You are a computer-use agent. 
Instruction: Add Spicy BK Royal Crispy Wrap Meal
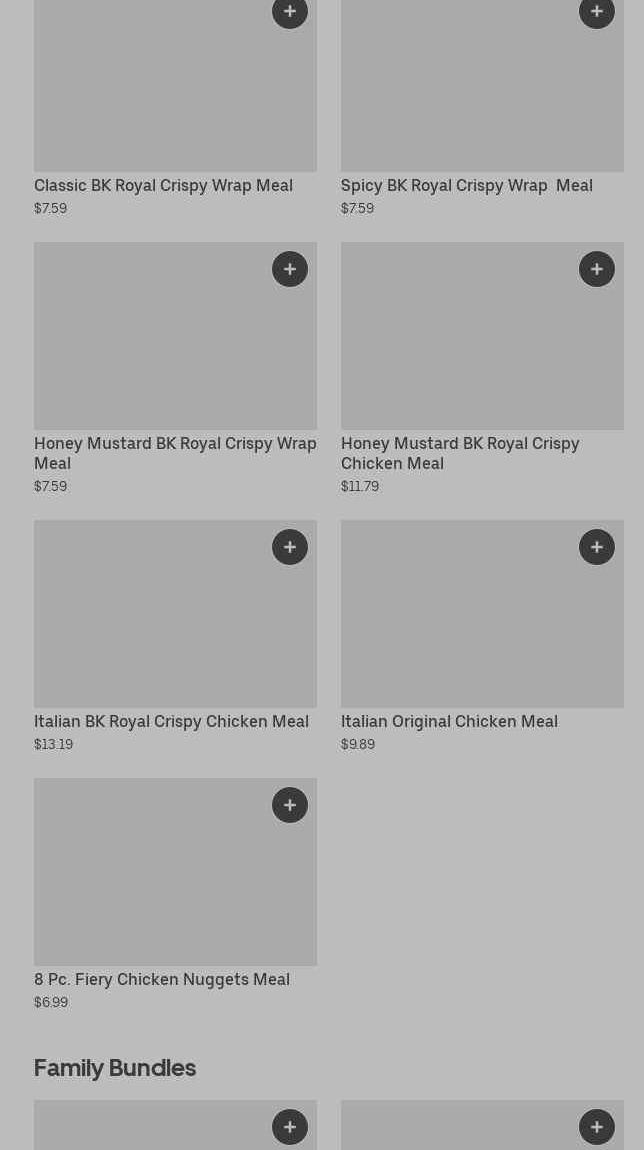(x=597, y=12)
